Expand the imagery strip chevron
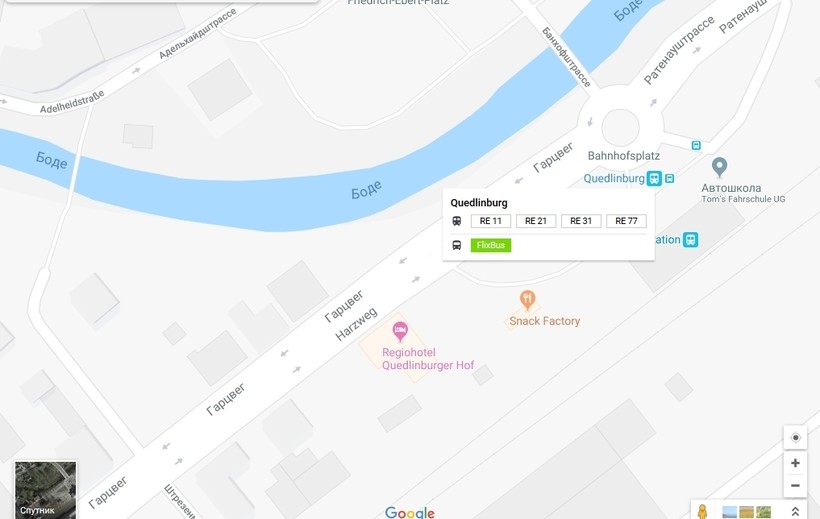The width and height of the screenshot is (820, 519). click(x=795, y=511)
